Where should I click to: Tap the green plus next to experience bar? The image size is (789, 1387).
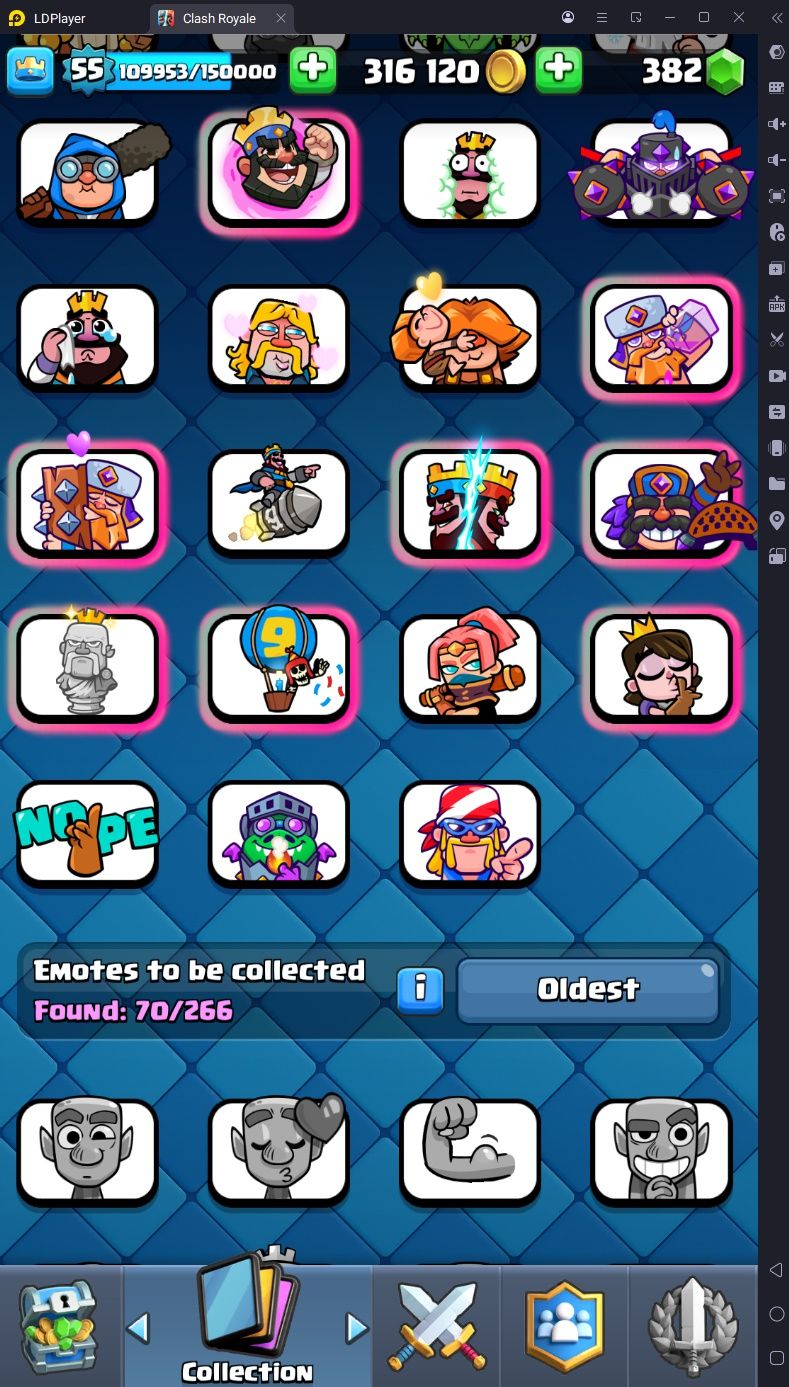point(313,70)
